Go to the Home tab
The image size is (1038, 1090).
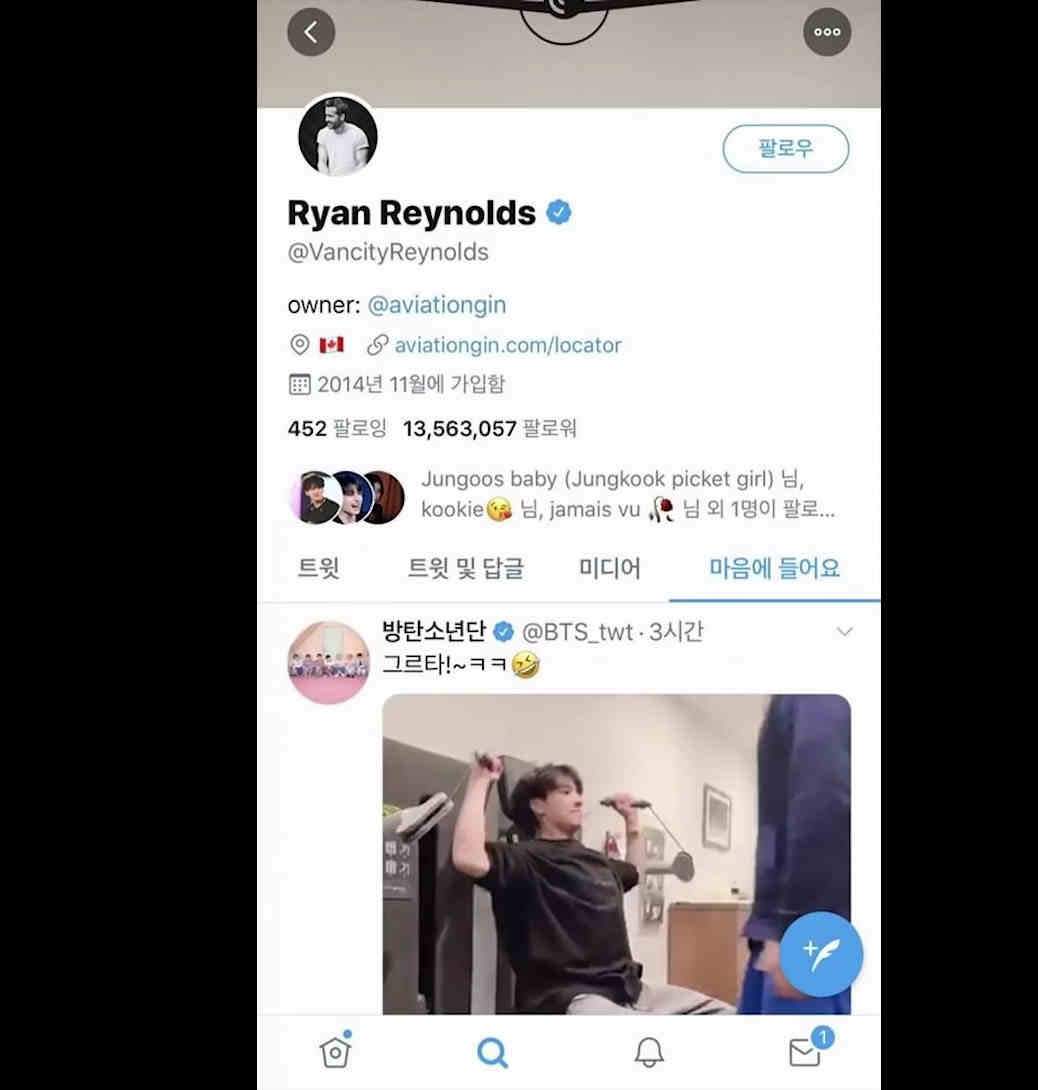pos(335,1051)
